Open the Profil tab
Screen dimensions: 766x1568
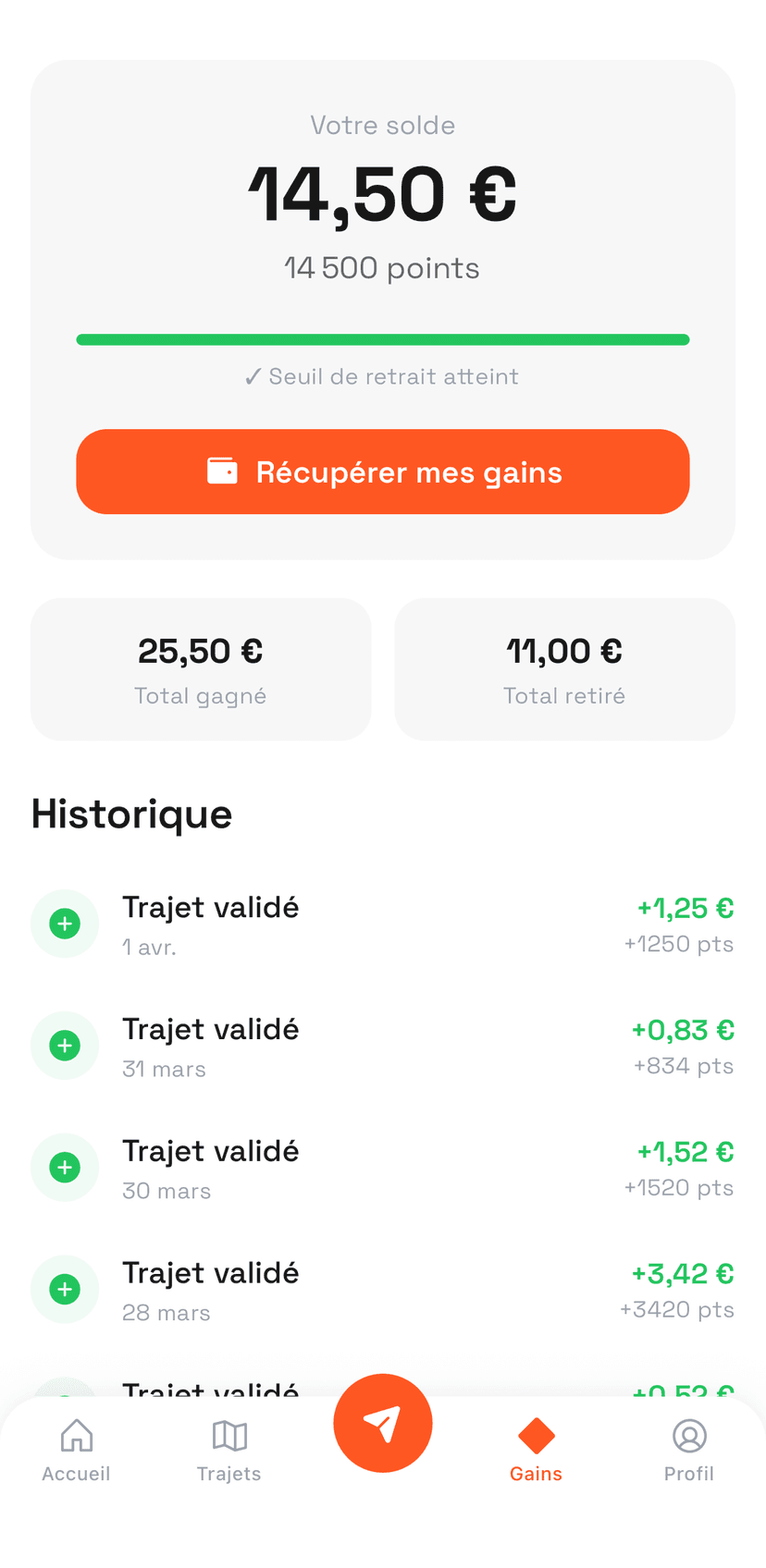click(689, 1450)
